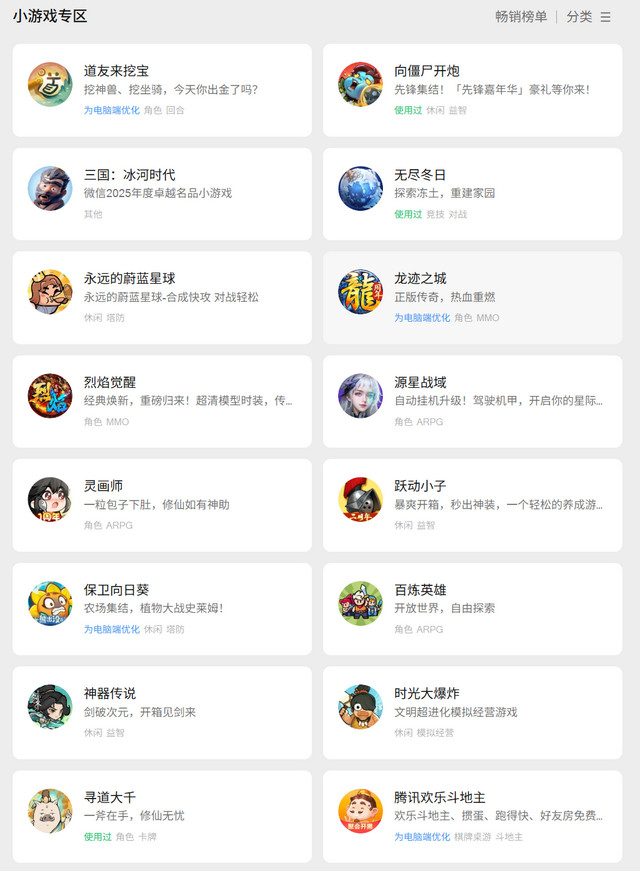Screen dimensions: 640x871
Task: Tap the 百炼英雄 game card
Action: coord(472,608)
